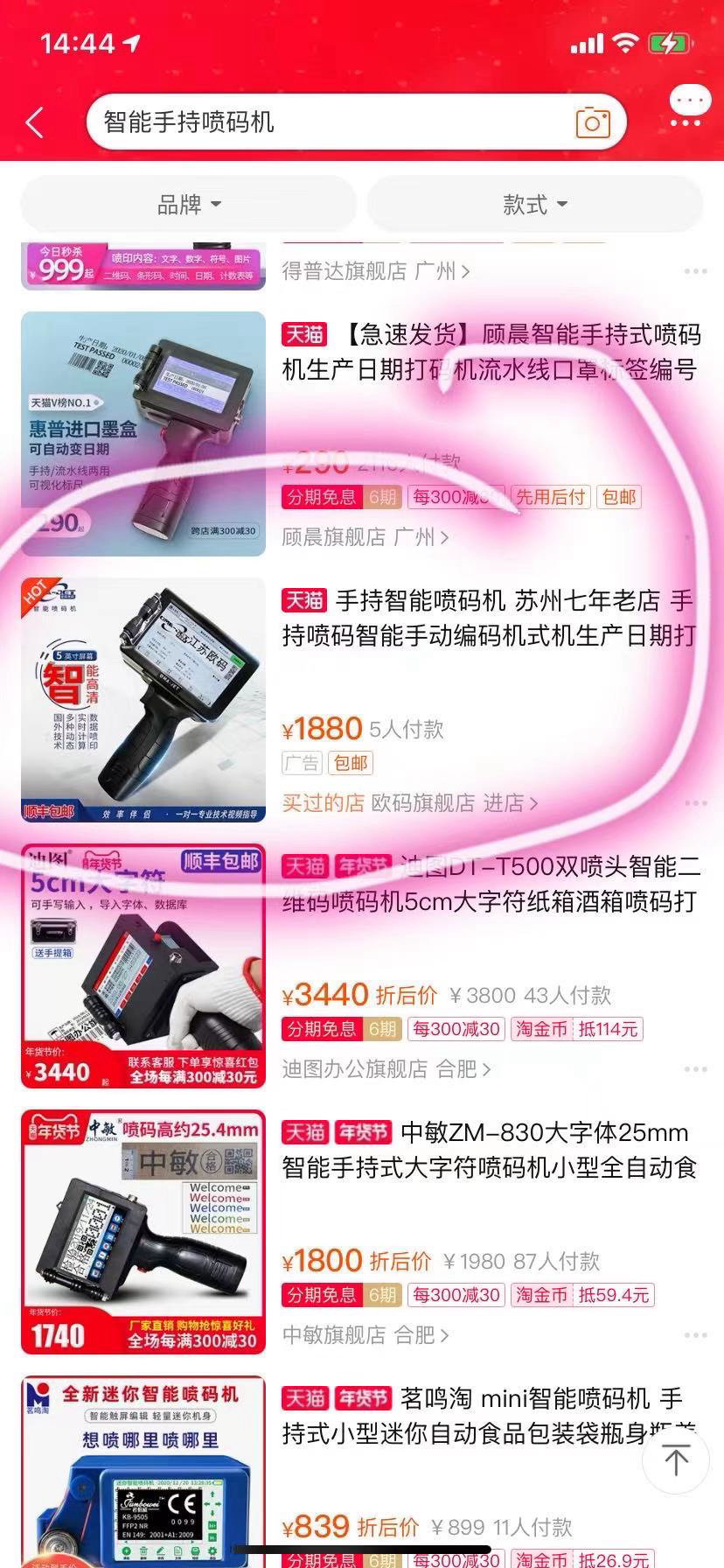Tap the search field with 智能手持喷码机
Viewport: 724px width, 1568px height.
(x=332, y=122)
